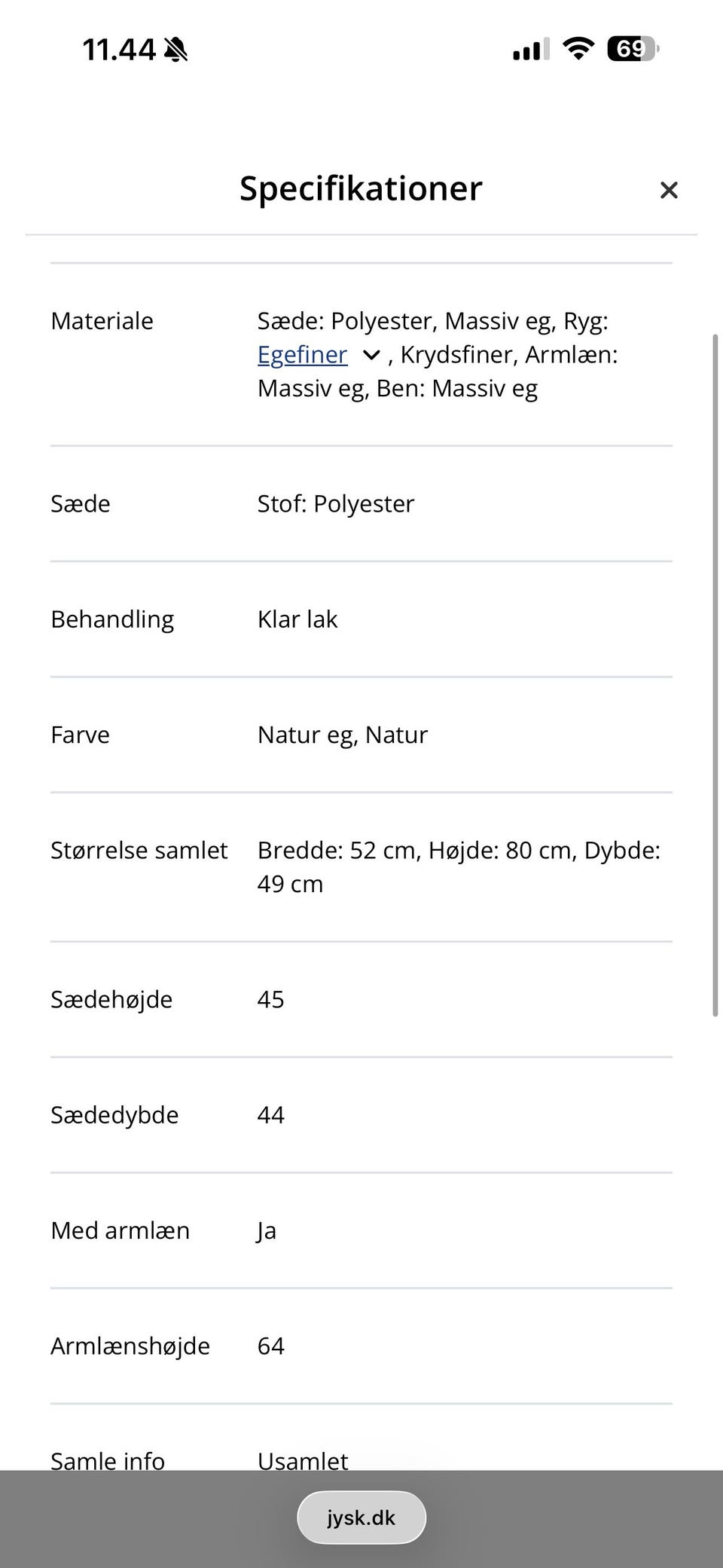Screen dimensions: 723x1568
Task: Tap the clock showing 11.44
Action: 117,49
